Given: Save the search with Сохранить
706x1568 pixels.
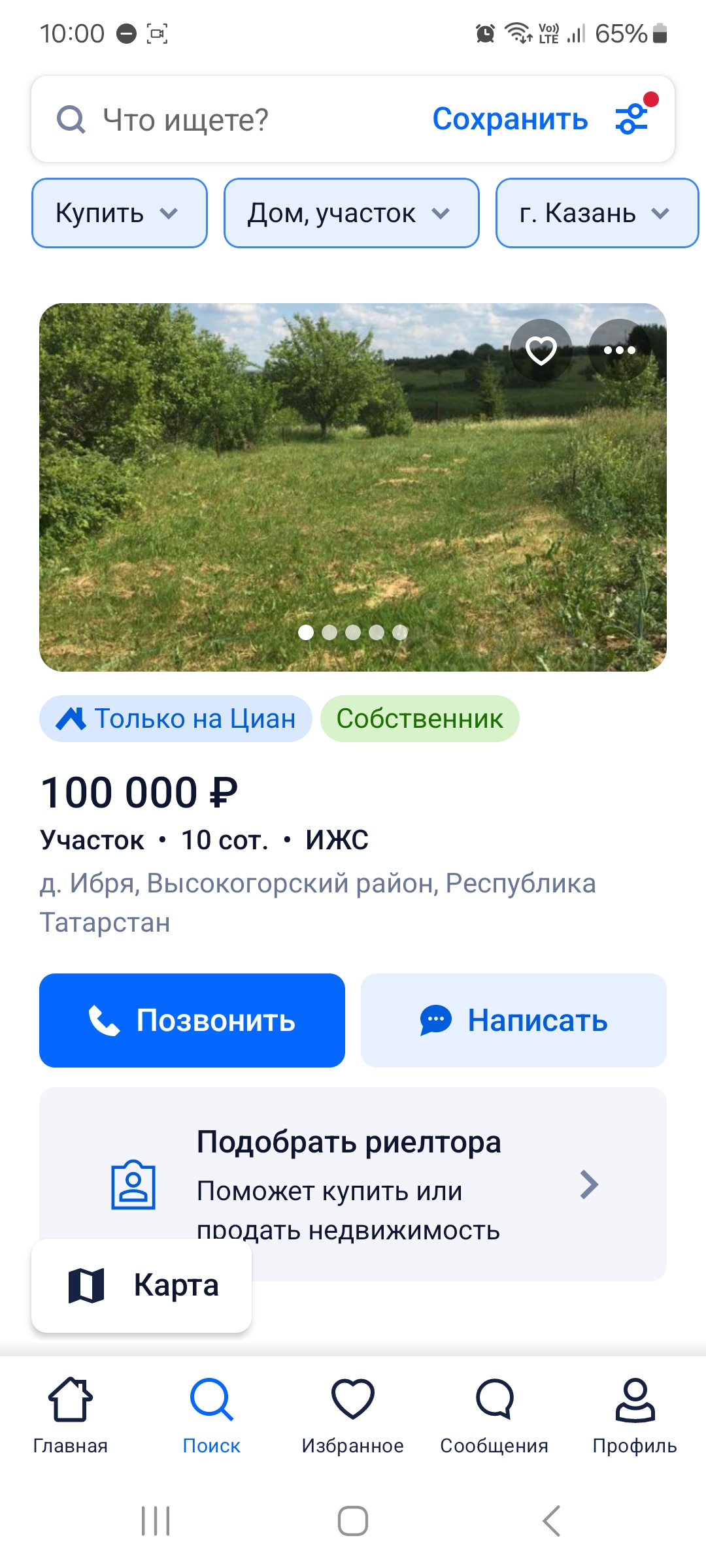Looking at the screenshot, I should tap(510, 120).
